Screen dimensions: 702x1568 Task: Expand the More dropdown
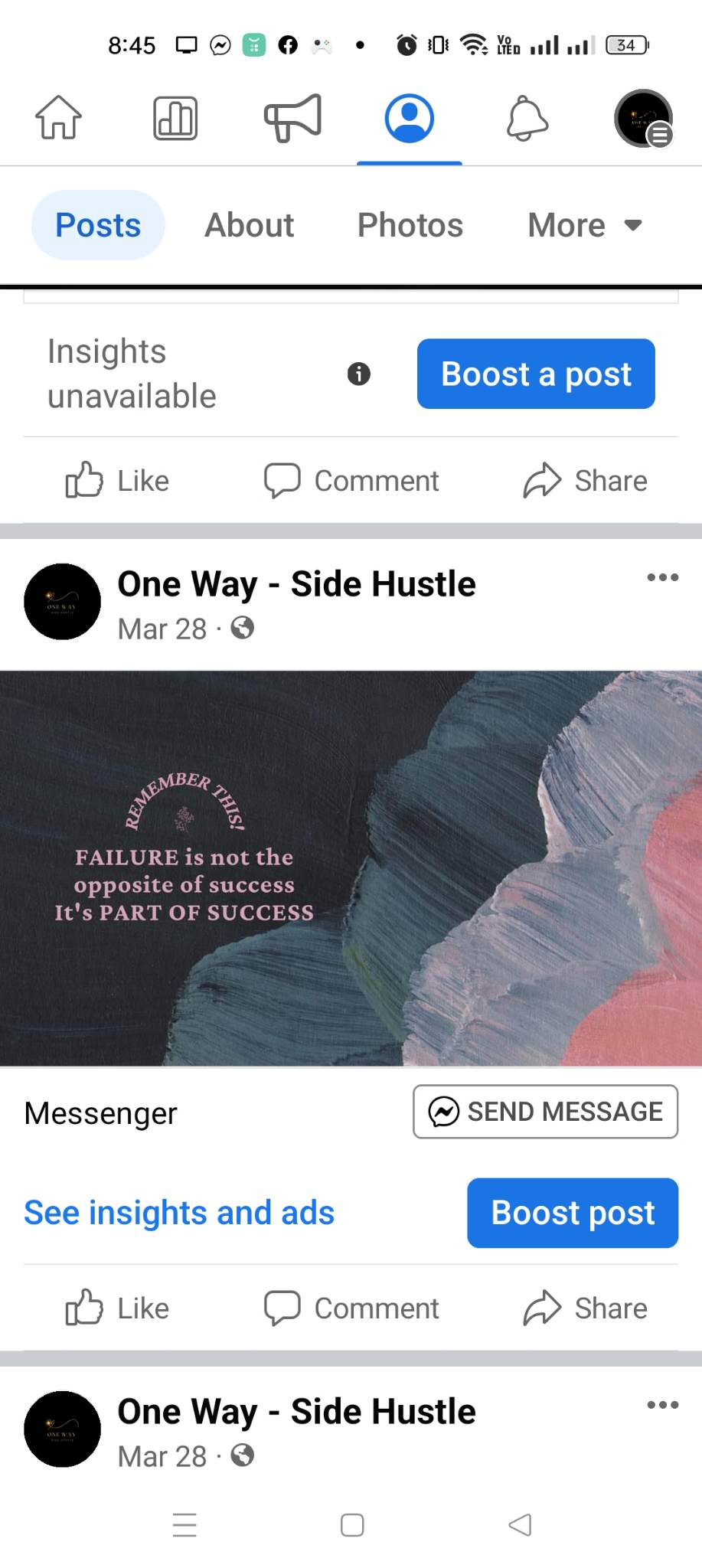[584, 225]
